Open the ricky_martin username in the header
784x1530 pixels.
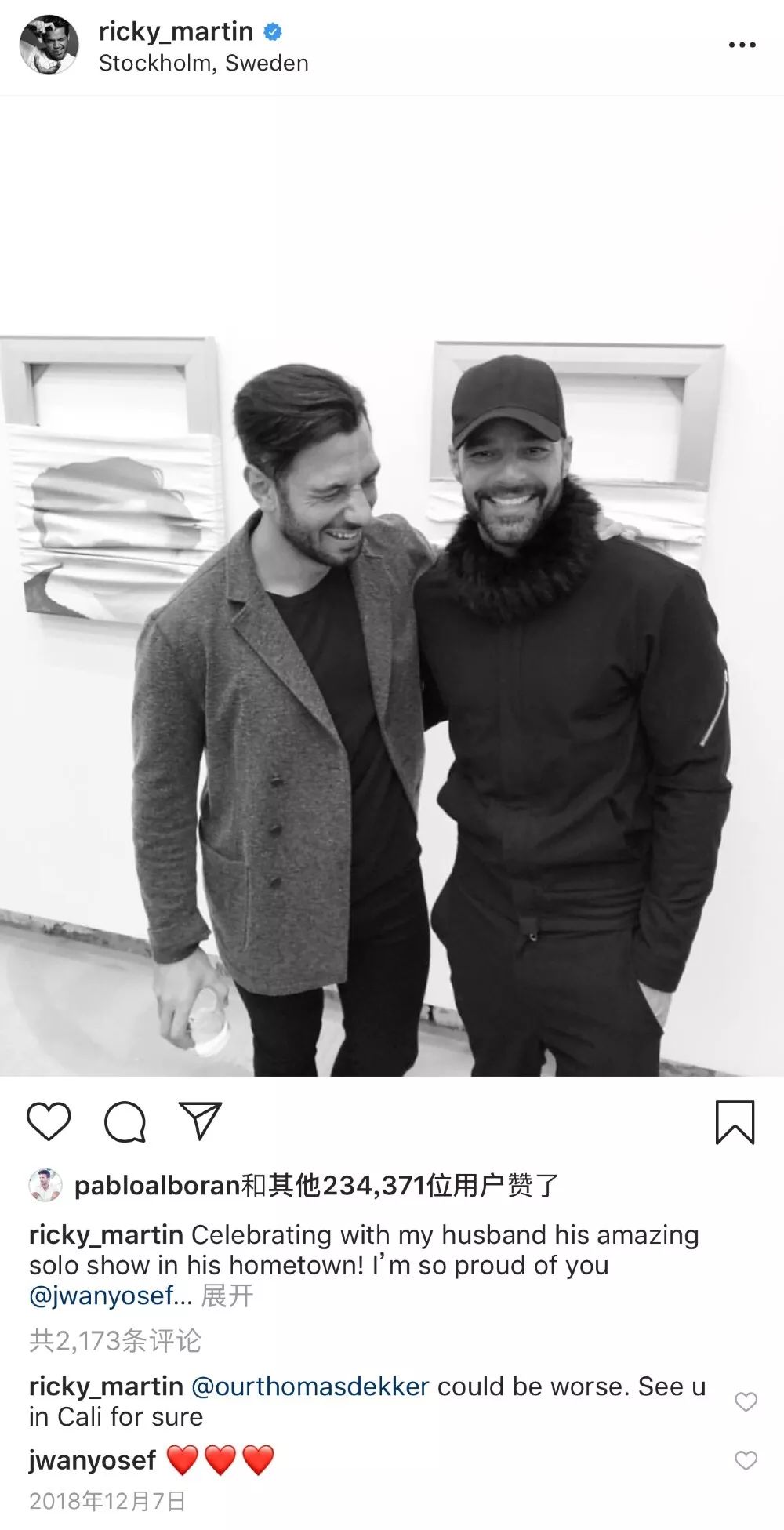click(x=176, y=31)
